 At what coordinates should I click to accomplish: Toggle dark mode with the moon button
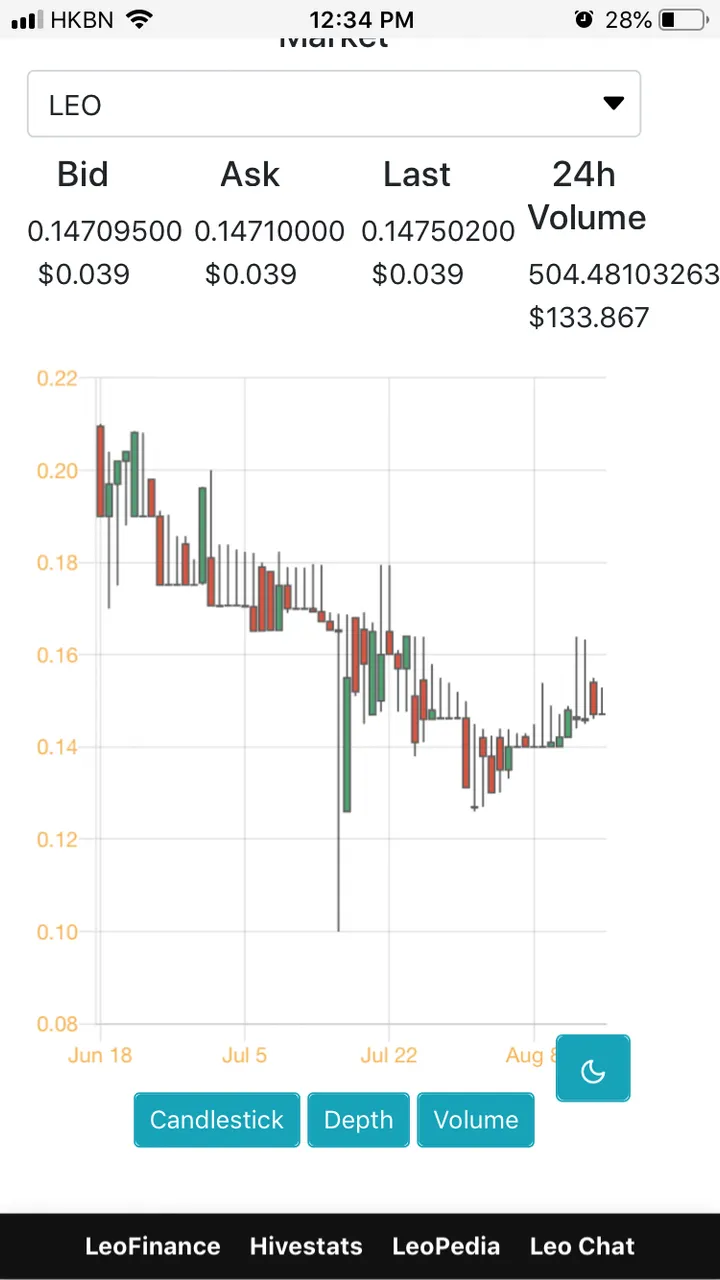pyautogui.click(x=593, y=1069)
